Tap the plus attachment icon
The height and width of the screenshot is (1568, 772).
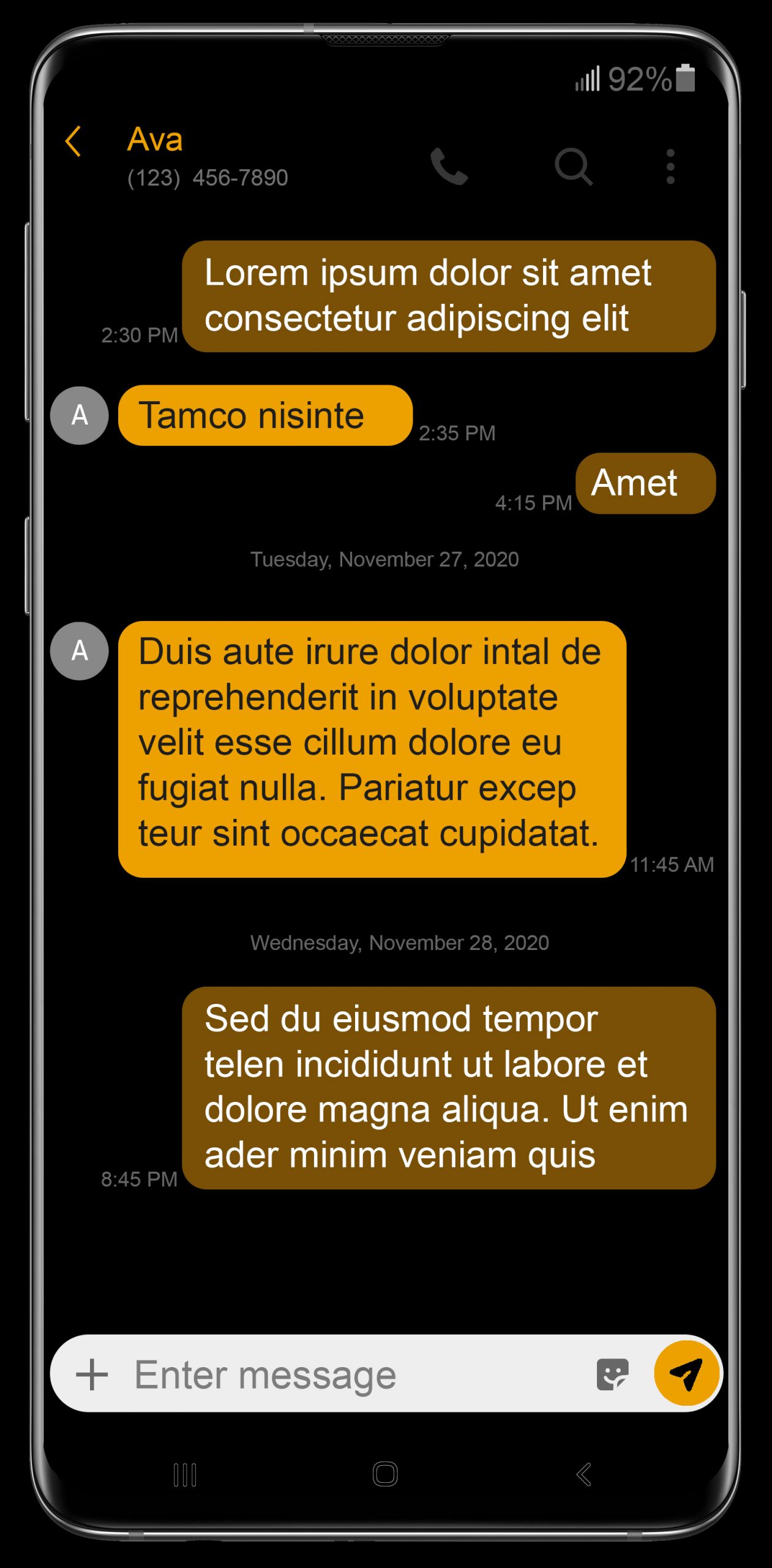coord(92,1374)
